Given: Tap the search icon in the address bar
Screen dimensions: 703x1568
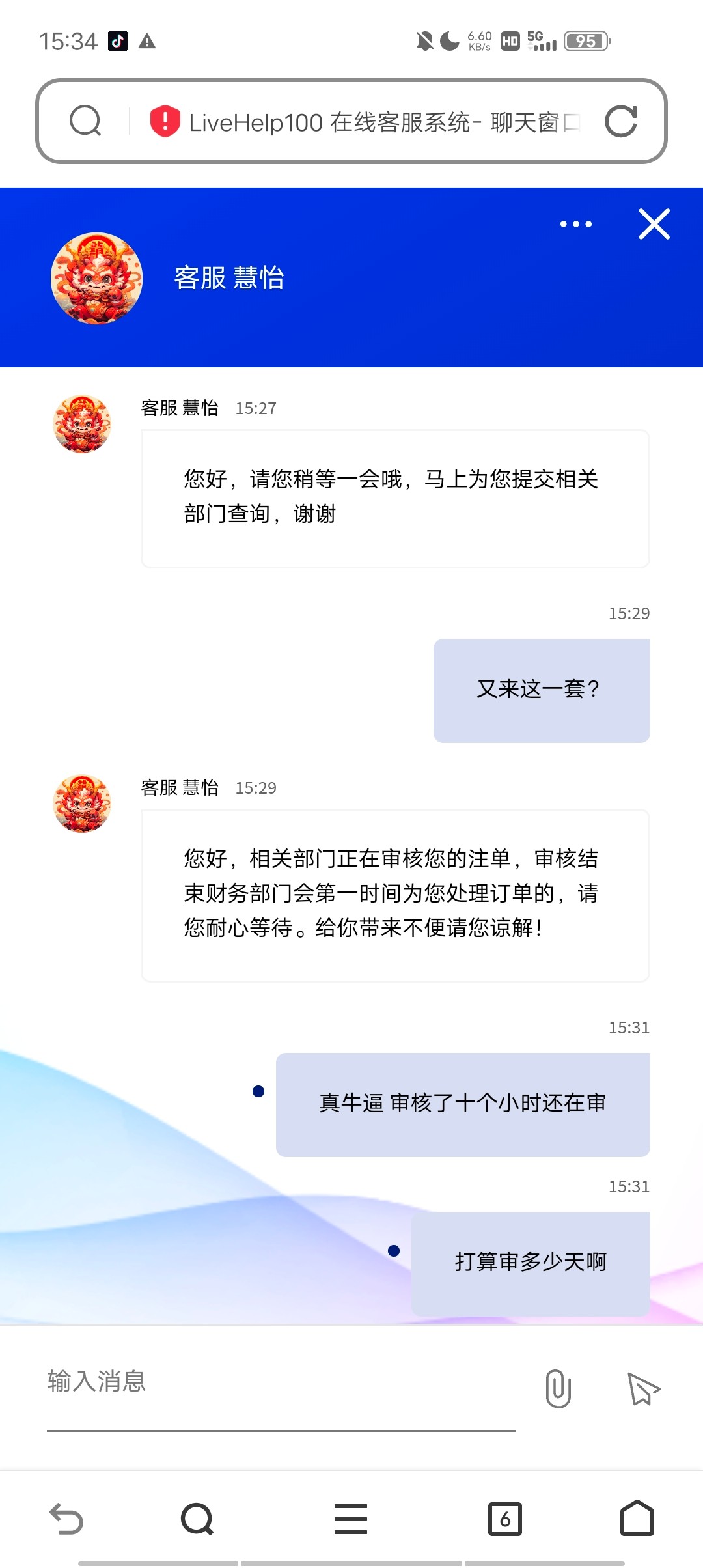Looking at the screenshot, I should point(85,121).
